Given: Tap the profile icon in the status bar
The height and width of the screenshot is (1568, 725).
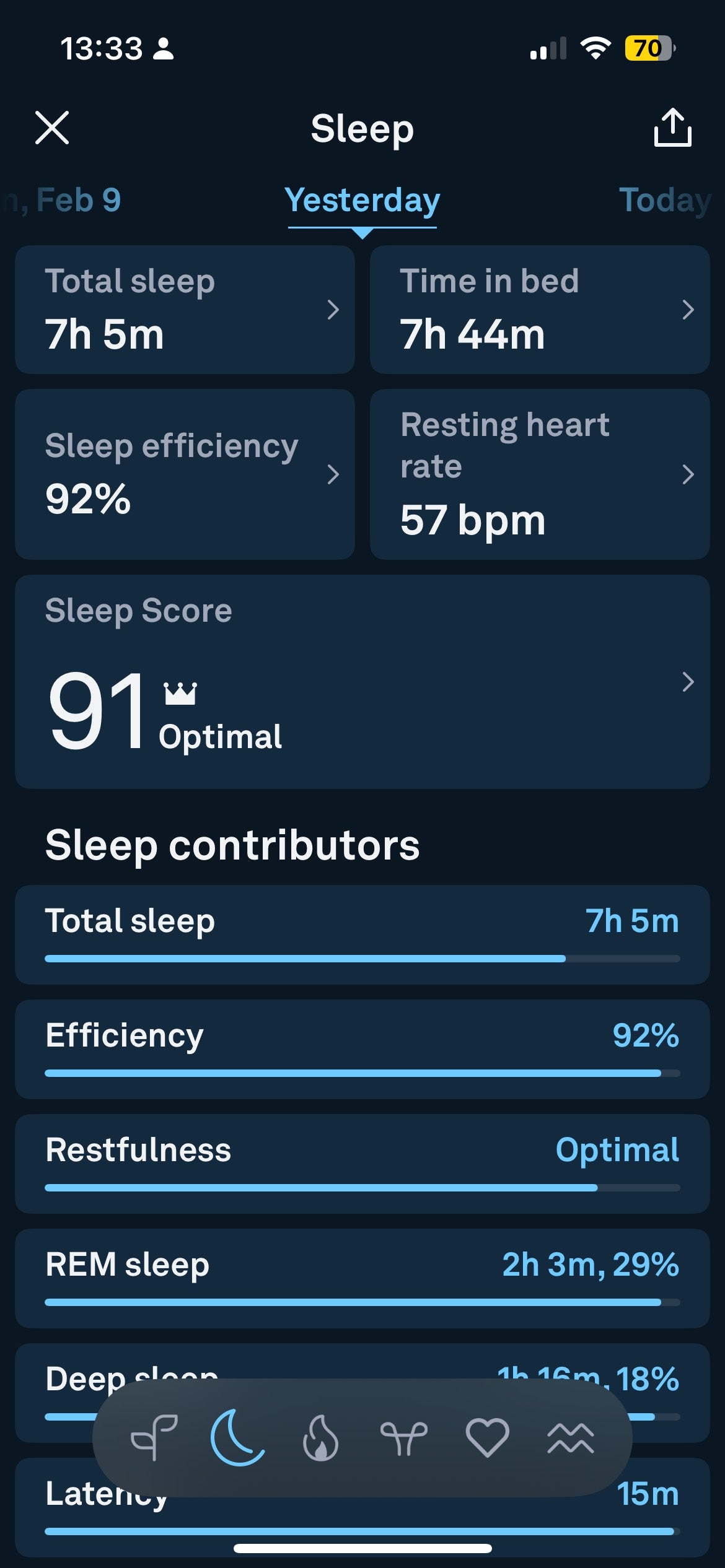Looking at the screenshot, I should [163, 49].
